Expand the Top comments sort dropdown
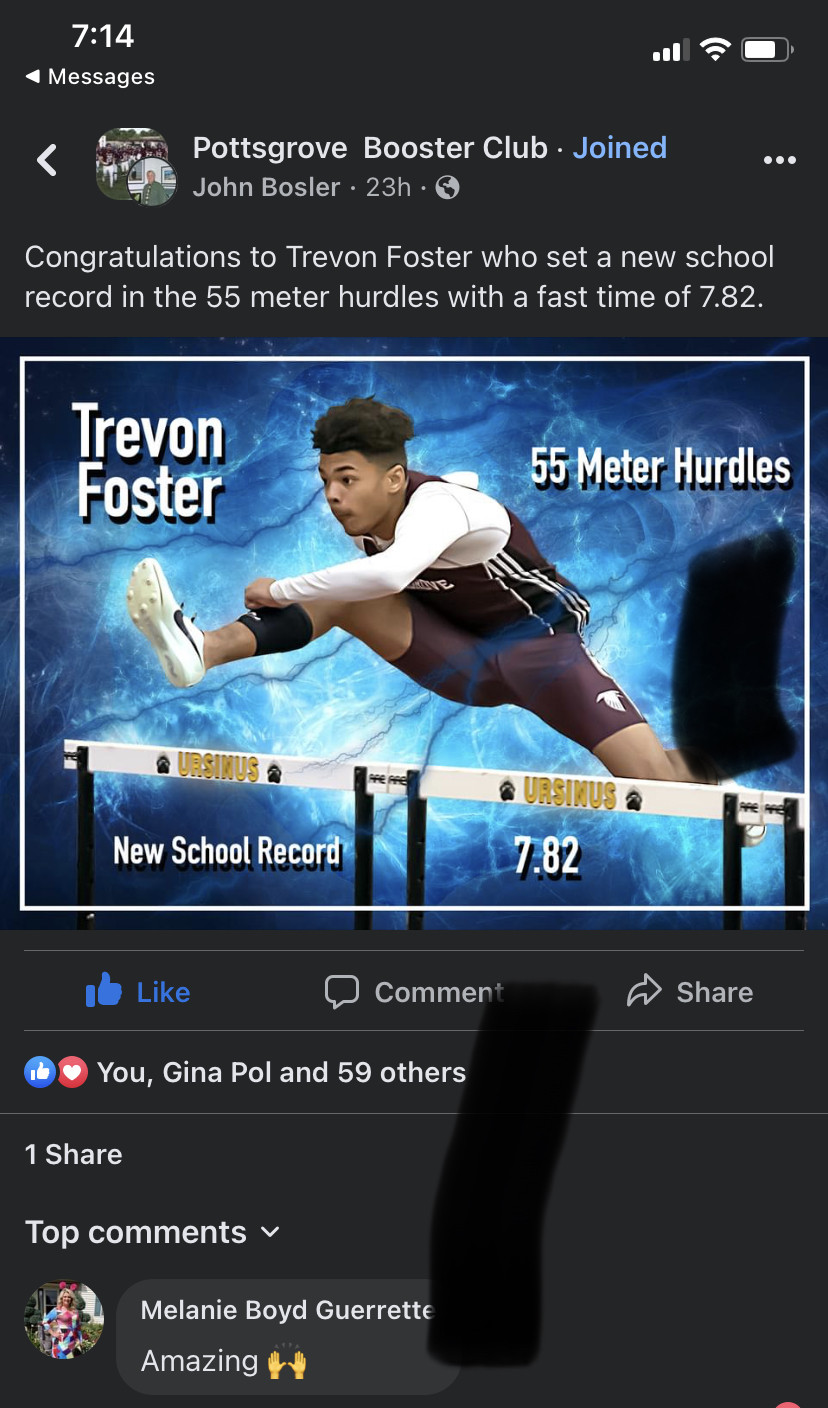Screen dimensions: 828x1408 pyautogui.click(x=153, y=1232)
